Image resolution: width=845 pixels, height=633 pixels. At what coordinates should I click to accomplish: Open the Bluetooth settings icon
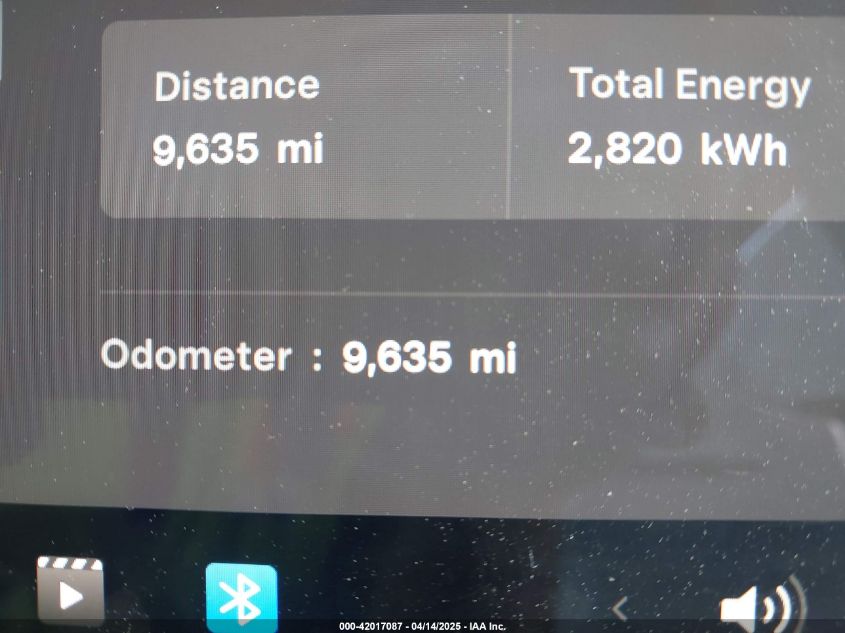pos(241,598)
